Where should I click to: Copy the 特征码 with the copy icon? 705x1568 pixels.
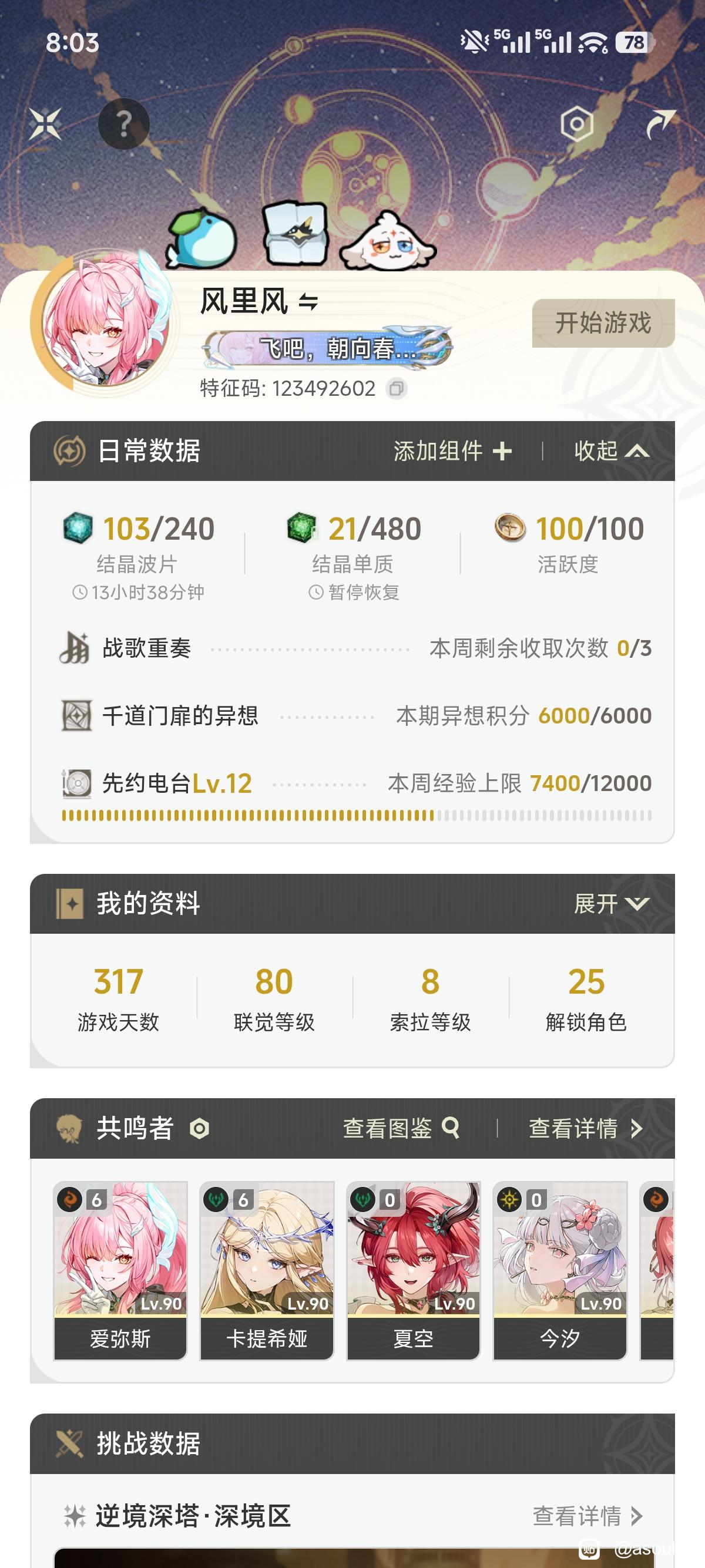pyautogui.click(x=397, y=388)
